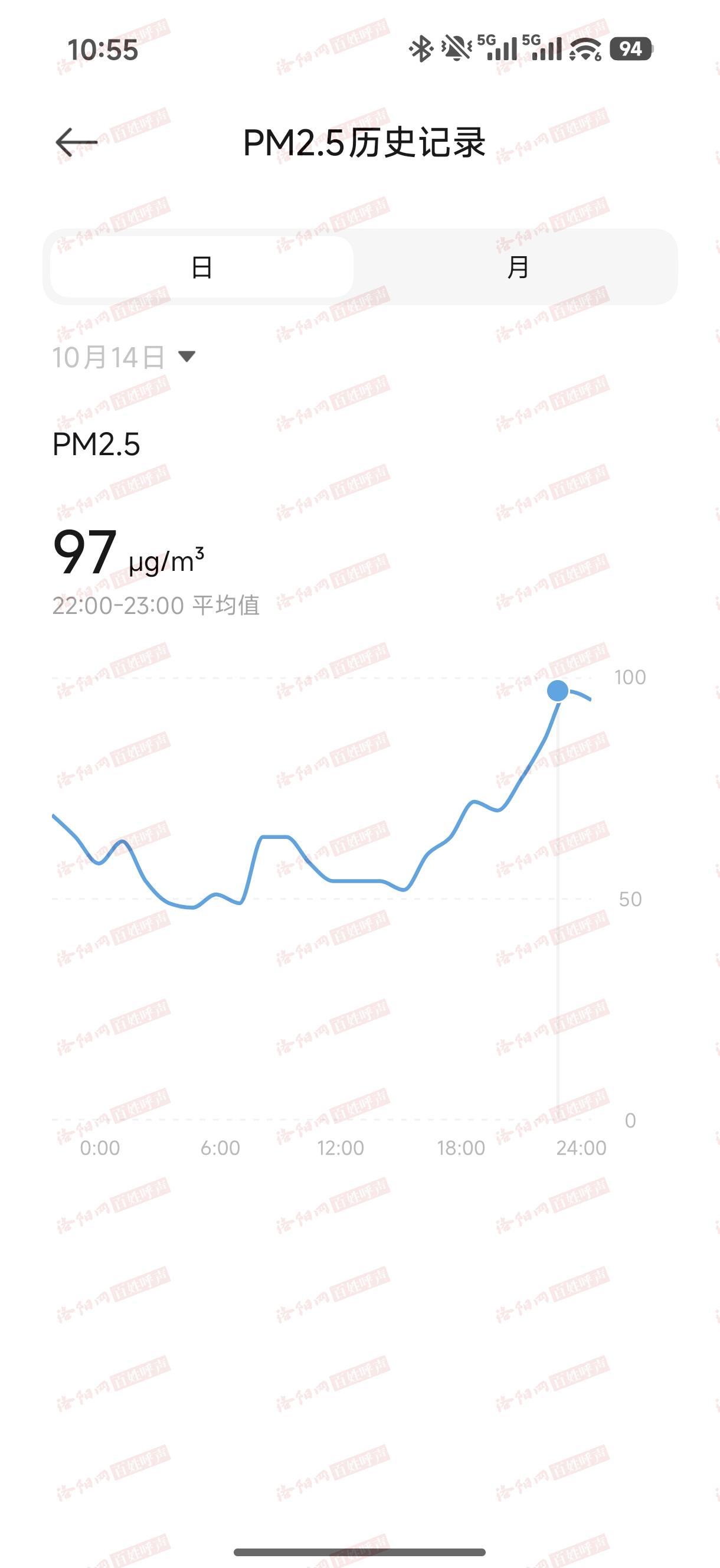Image resolution: width=720 pixels, height=1568 pixels.
Task: Select the 日 (day) view
Action: 201,267
